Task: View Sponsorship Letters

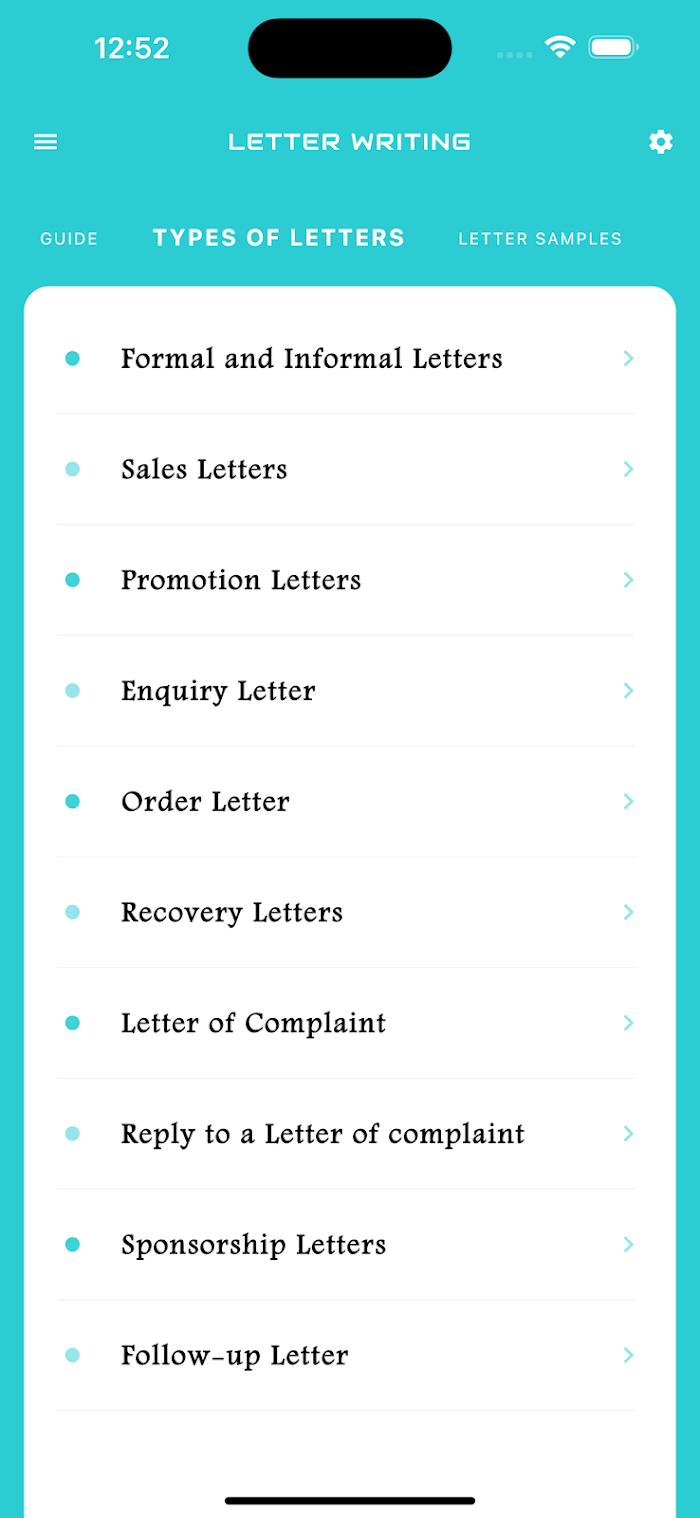Action: (346, 1246)
